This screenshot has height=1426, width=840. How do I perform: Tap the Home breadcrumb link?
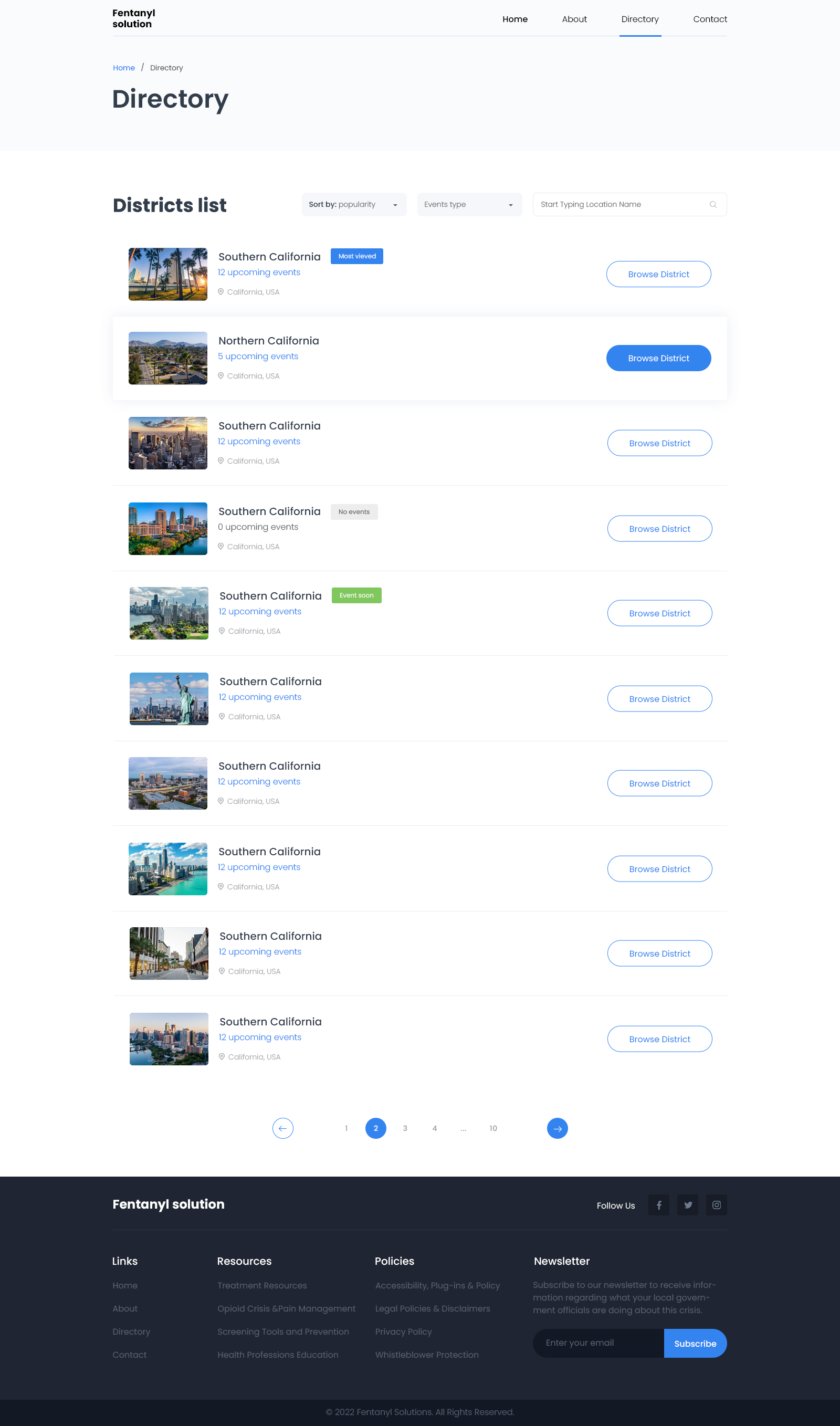point(123,68)
